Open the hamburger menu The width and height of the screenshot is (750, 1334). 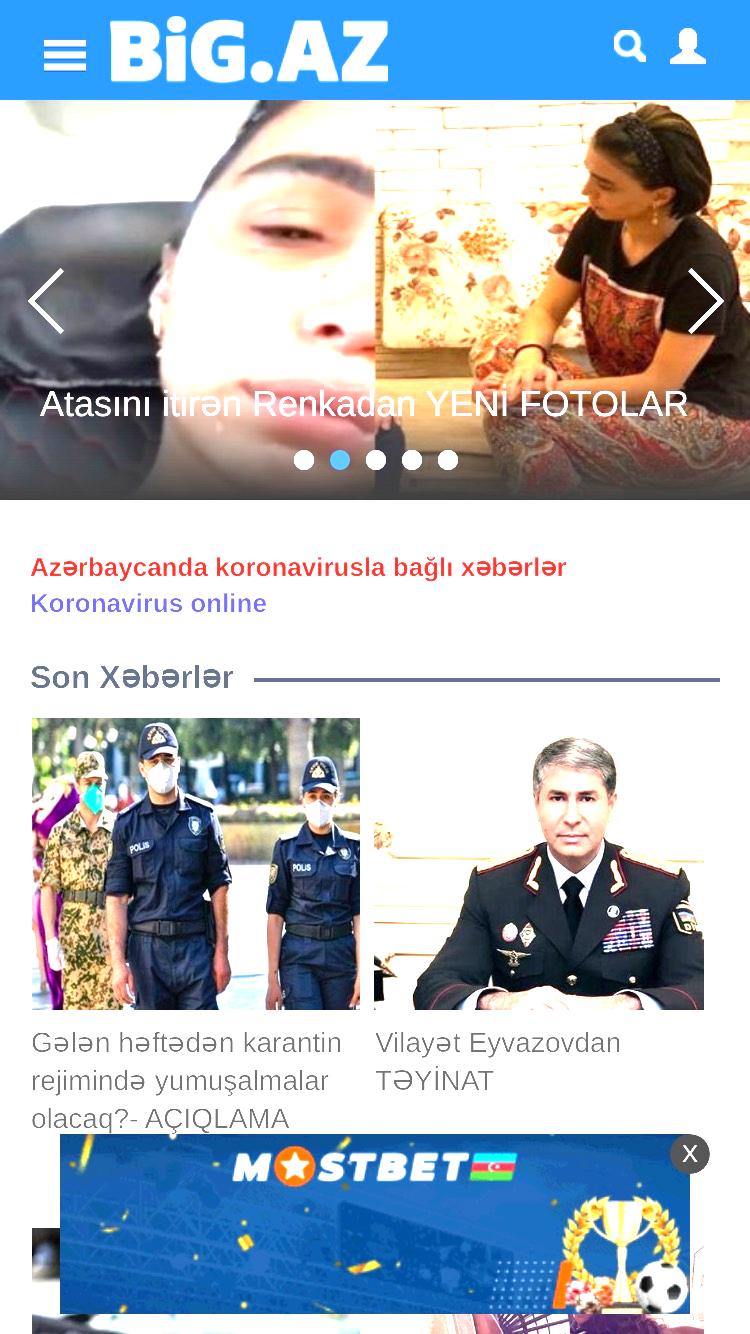point(65,55)
